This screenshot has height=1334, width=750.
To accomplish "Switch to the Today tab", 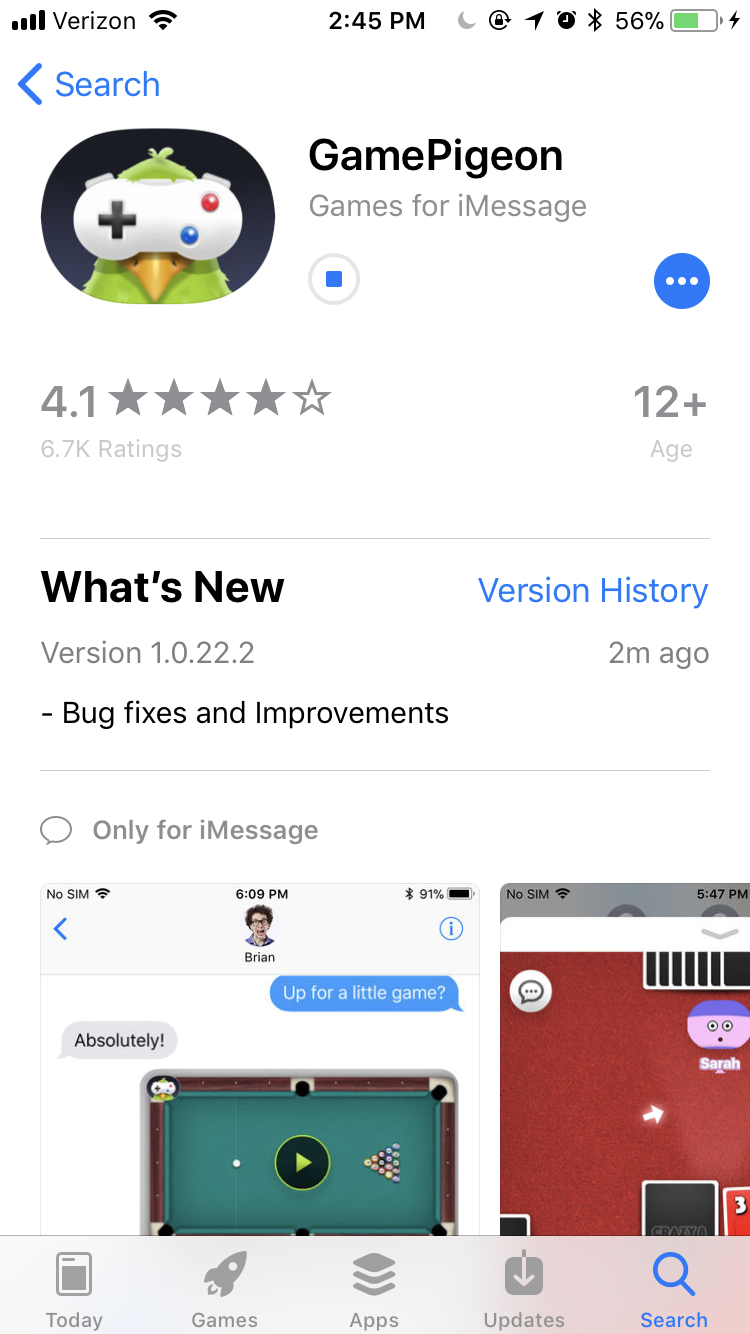I will tap(74, 1290).
